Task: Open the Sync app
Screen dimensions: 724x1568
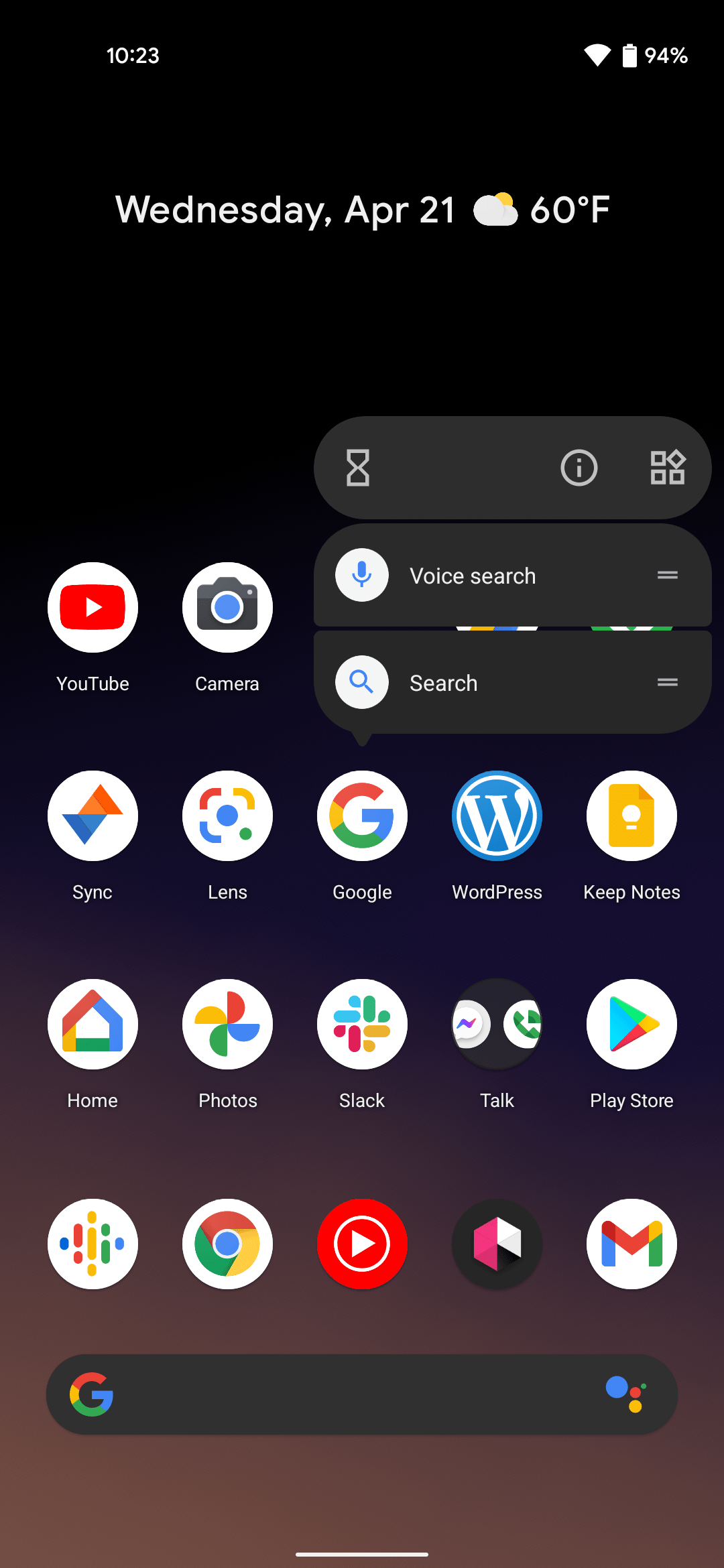Action: (x=93, y=816)
